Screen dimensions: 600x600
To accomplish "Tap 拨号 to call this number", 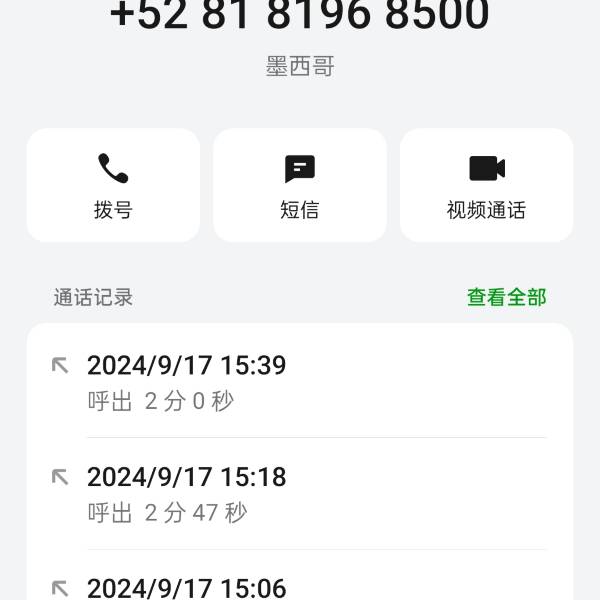I will pyautogui.click(x=113, y=185).
